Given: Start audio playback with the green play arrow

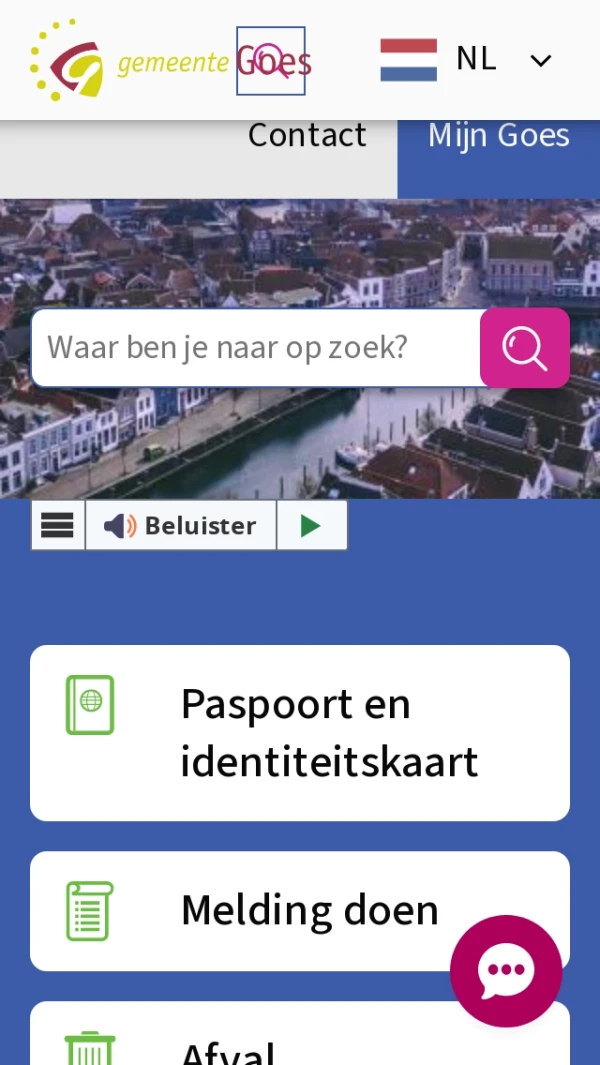Looking at the screenshot, I should tap(311, 525).
